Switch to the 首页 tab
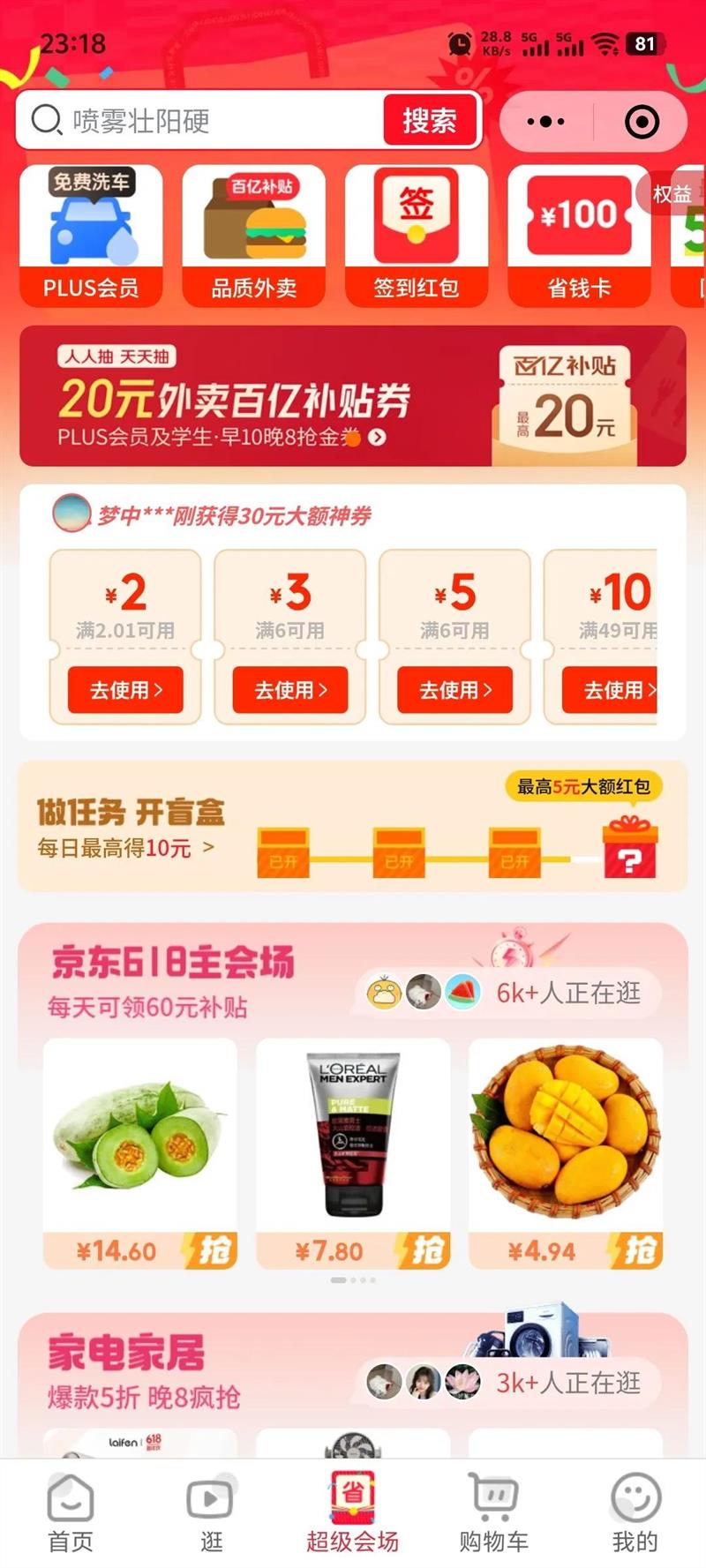The width and height of the screenshot is (706, 1568). pos(71,1513)
